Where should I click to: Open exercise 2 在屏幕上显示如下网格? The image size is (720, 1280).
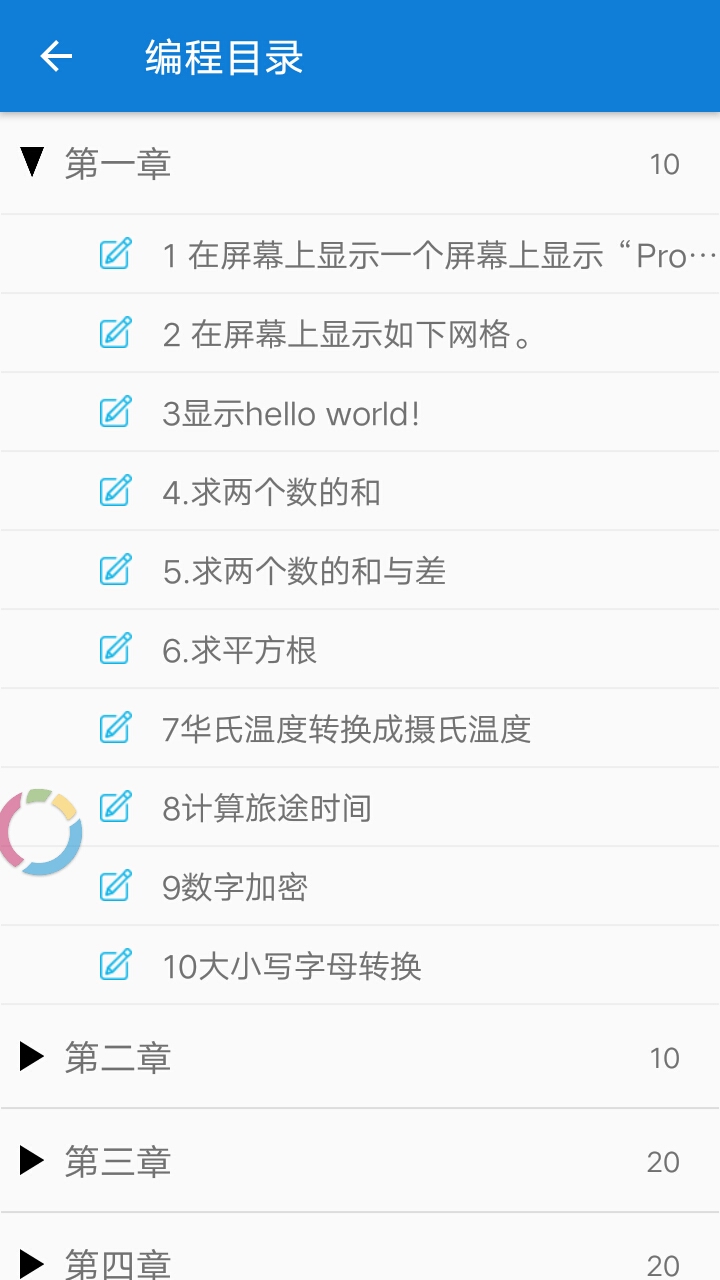(x=360, y=333)
